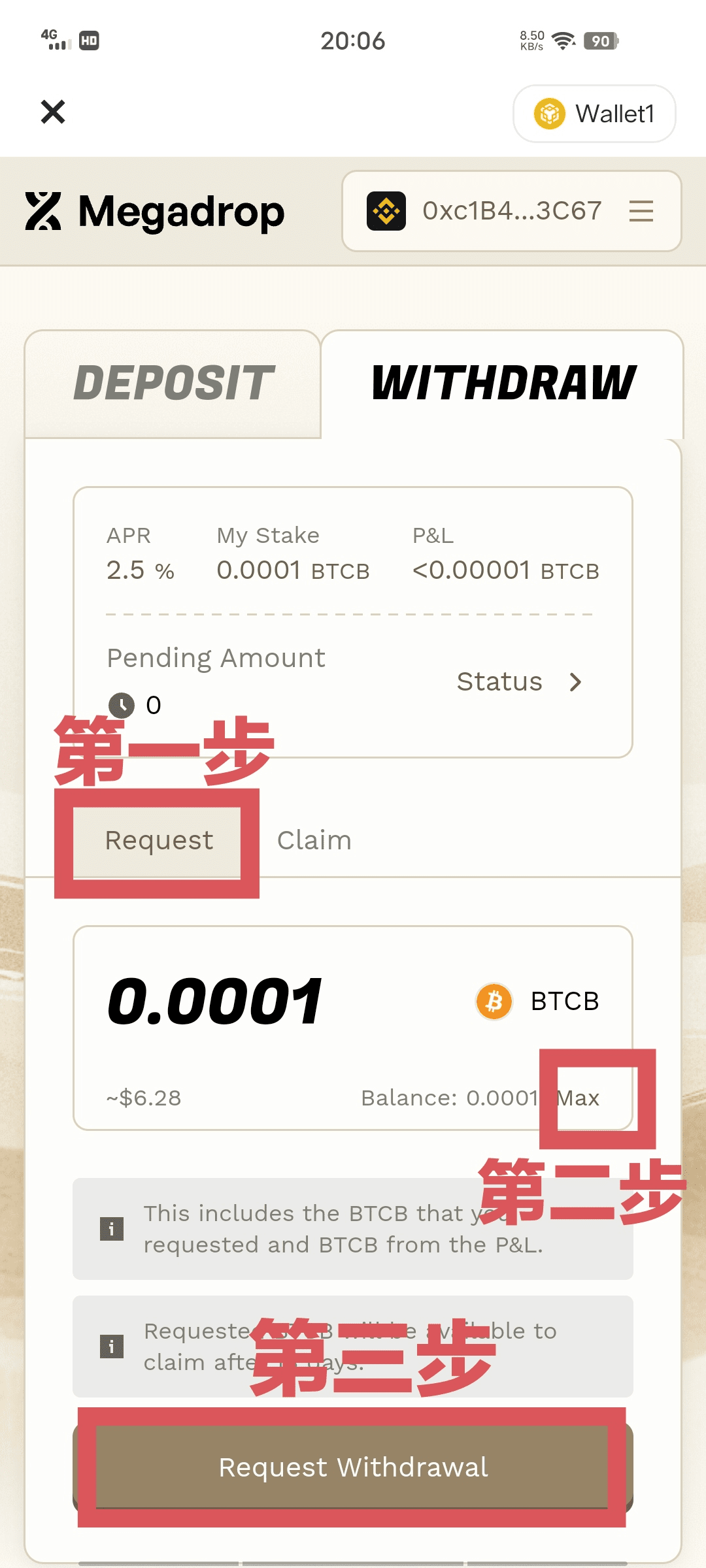The width and height of the screenshot is (706, 1568).
Task: Switch to the DEPOSIT tab
Action: (x=173, y=384)
